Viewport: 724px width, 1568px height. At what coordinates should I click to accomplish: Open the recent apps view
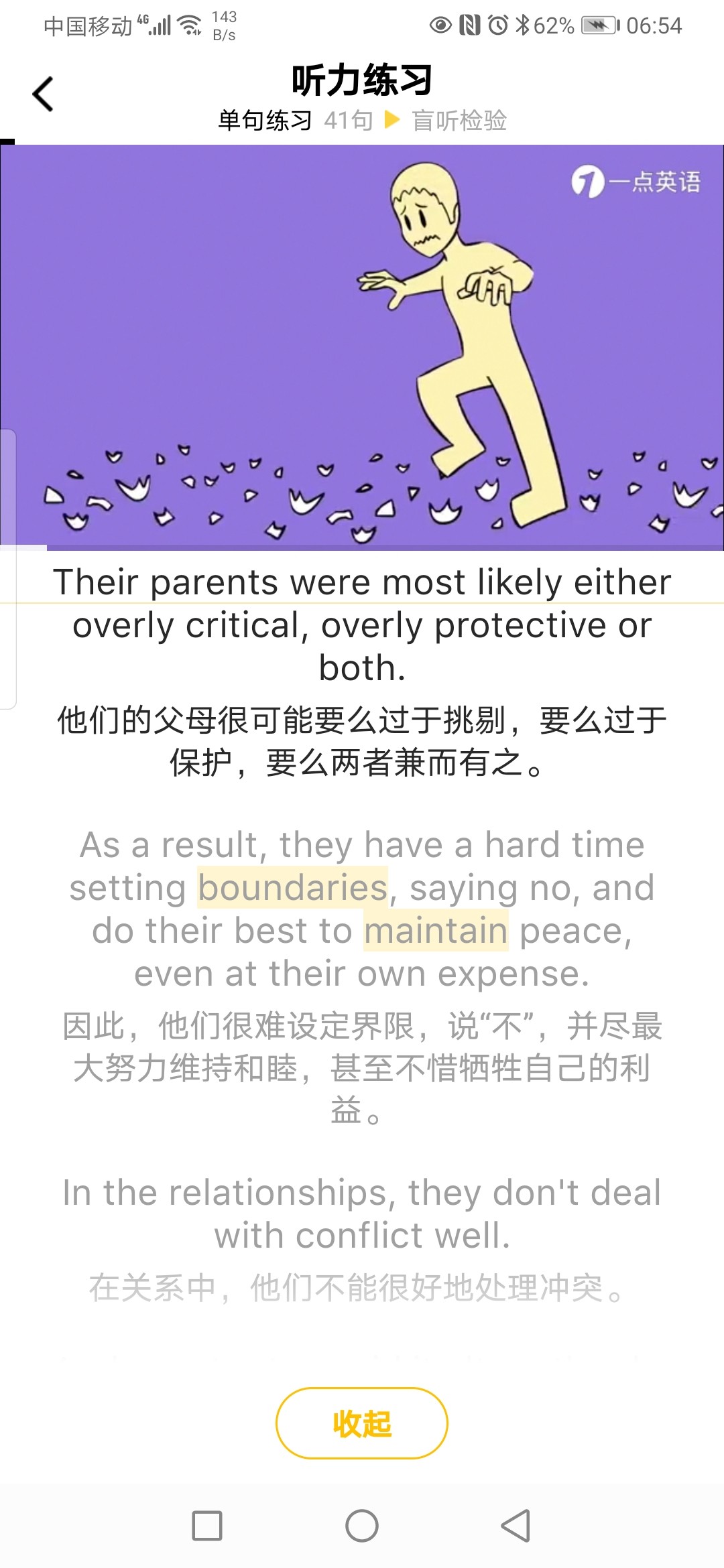point(207,1526)
